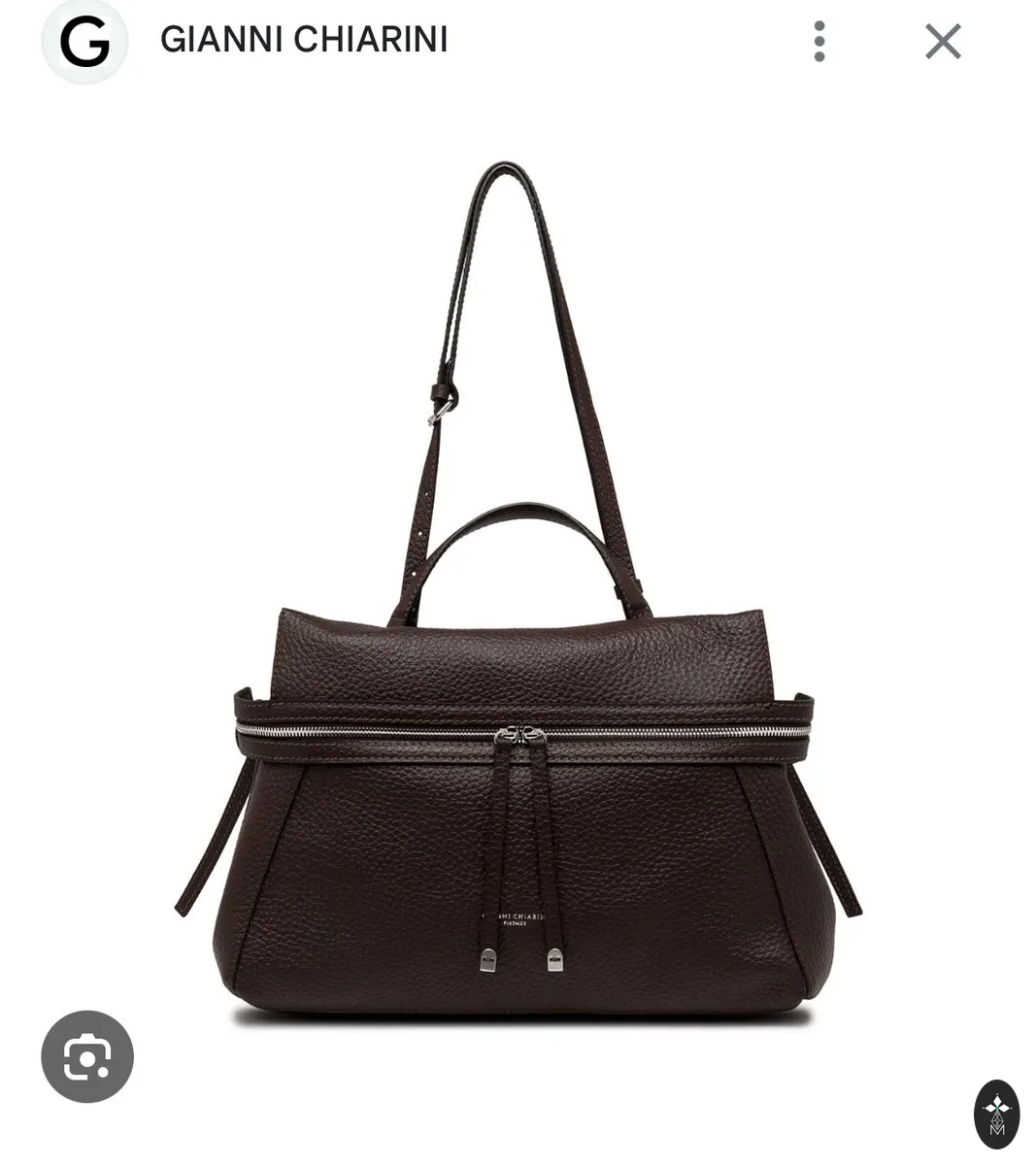Close the image viewer
Viewport: 1036px width, 1165px height.
(x=943, y=42)
